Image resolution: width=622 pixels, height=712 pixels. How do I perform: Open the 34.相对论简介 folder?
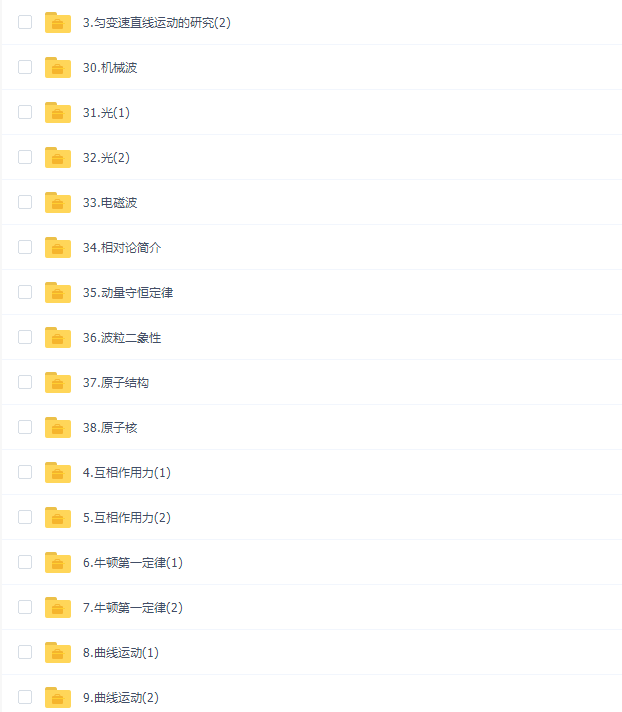pos(122,247)
